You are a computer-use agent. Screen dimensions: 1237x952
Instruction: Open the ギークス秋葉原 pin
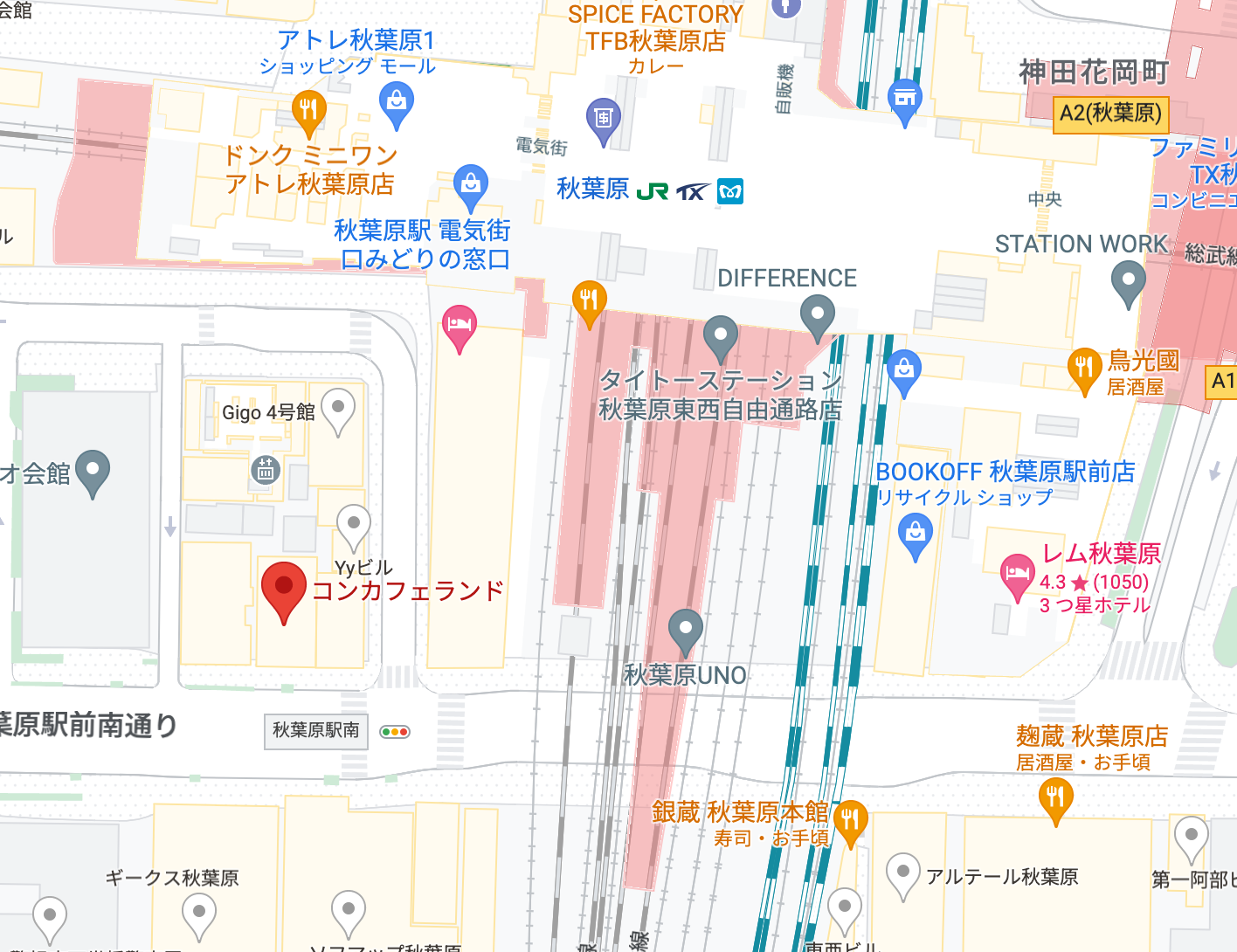tap(198, 912)
